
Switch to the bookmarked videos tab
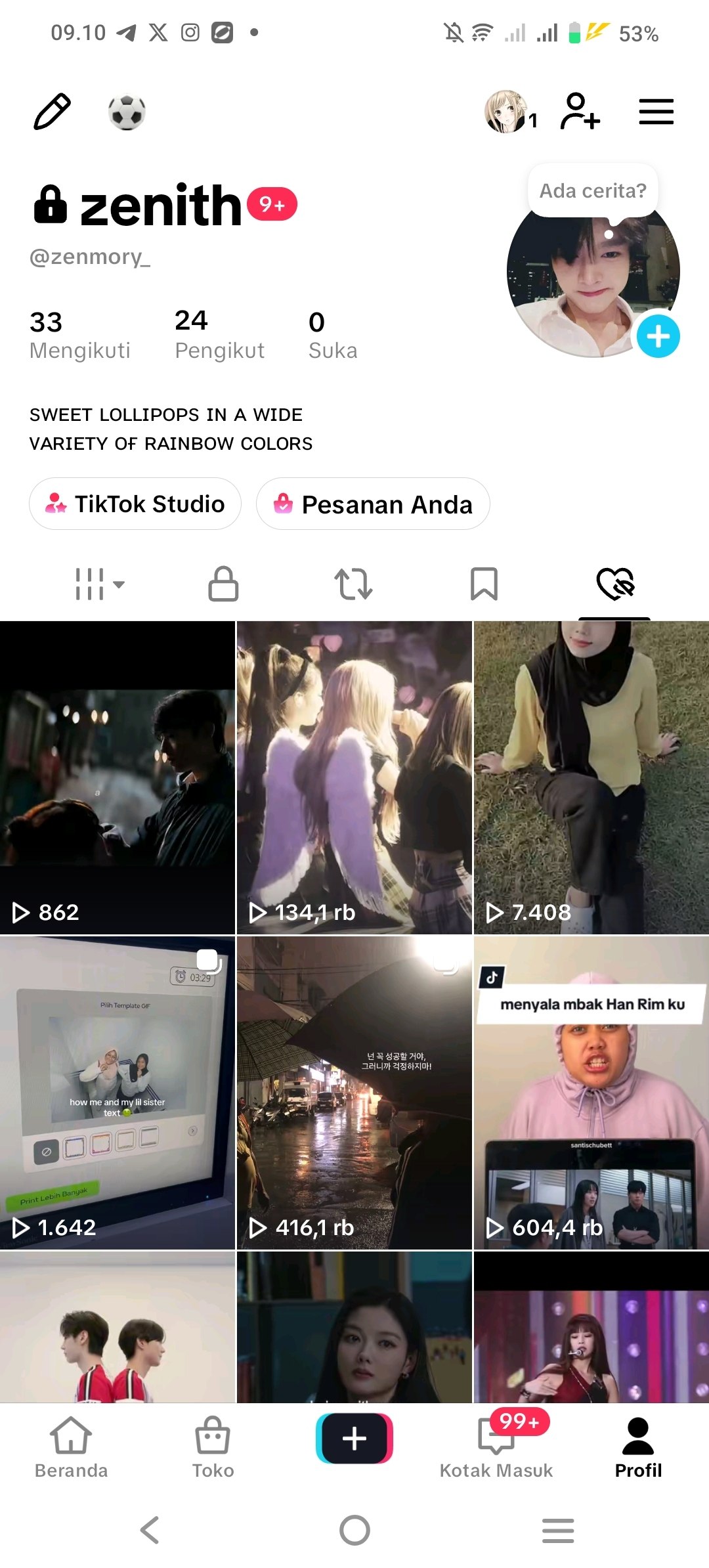[484, 584]
